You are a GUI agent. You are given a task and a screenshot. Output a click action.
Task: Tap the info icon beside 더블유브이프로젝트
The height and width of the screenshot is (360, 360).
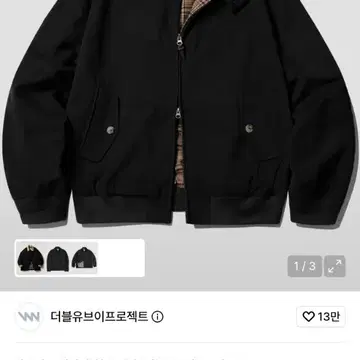[x=157, y=317]
